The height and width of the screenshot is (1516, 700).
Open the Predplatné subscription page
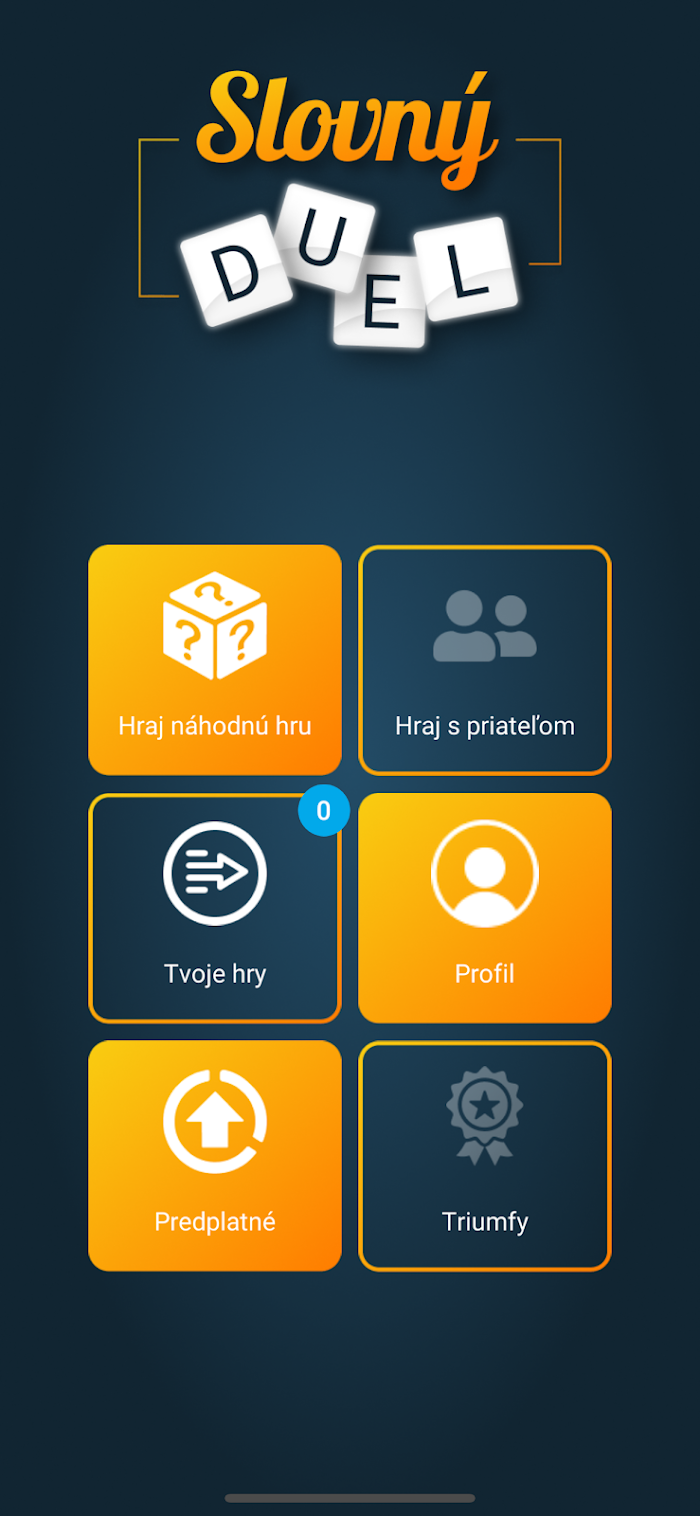point(215,1156)
